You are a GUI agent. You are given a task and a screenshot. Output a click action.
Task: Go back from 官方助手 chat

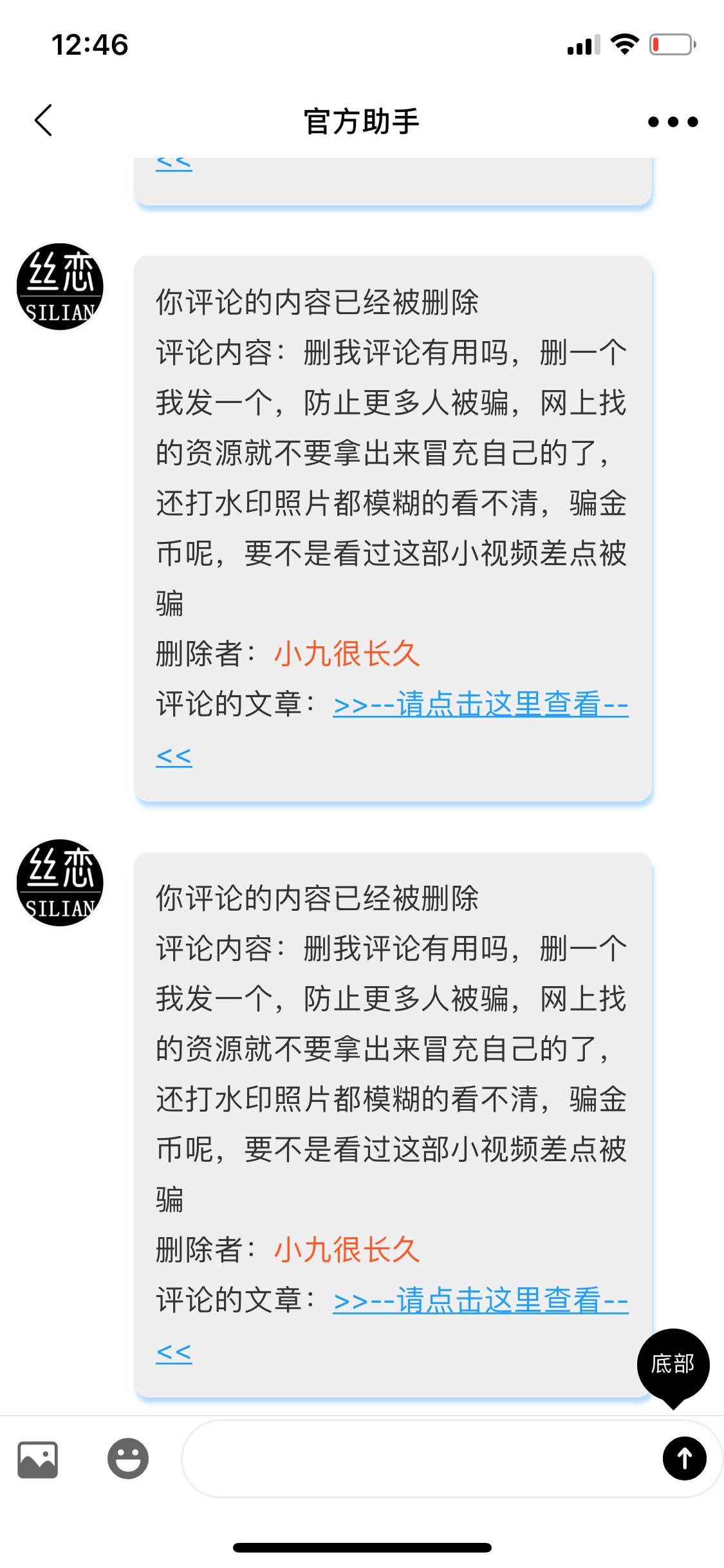(43, 120)
